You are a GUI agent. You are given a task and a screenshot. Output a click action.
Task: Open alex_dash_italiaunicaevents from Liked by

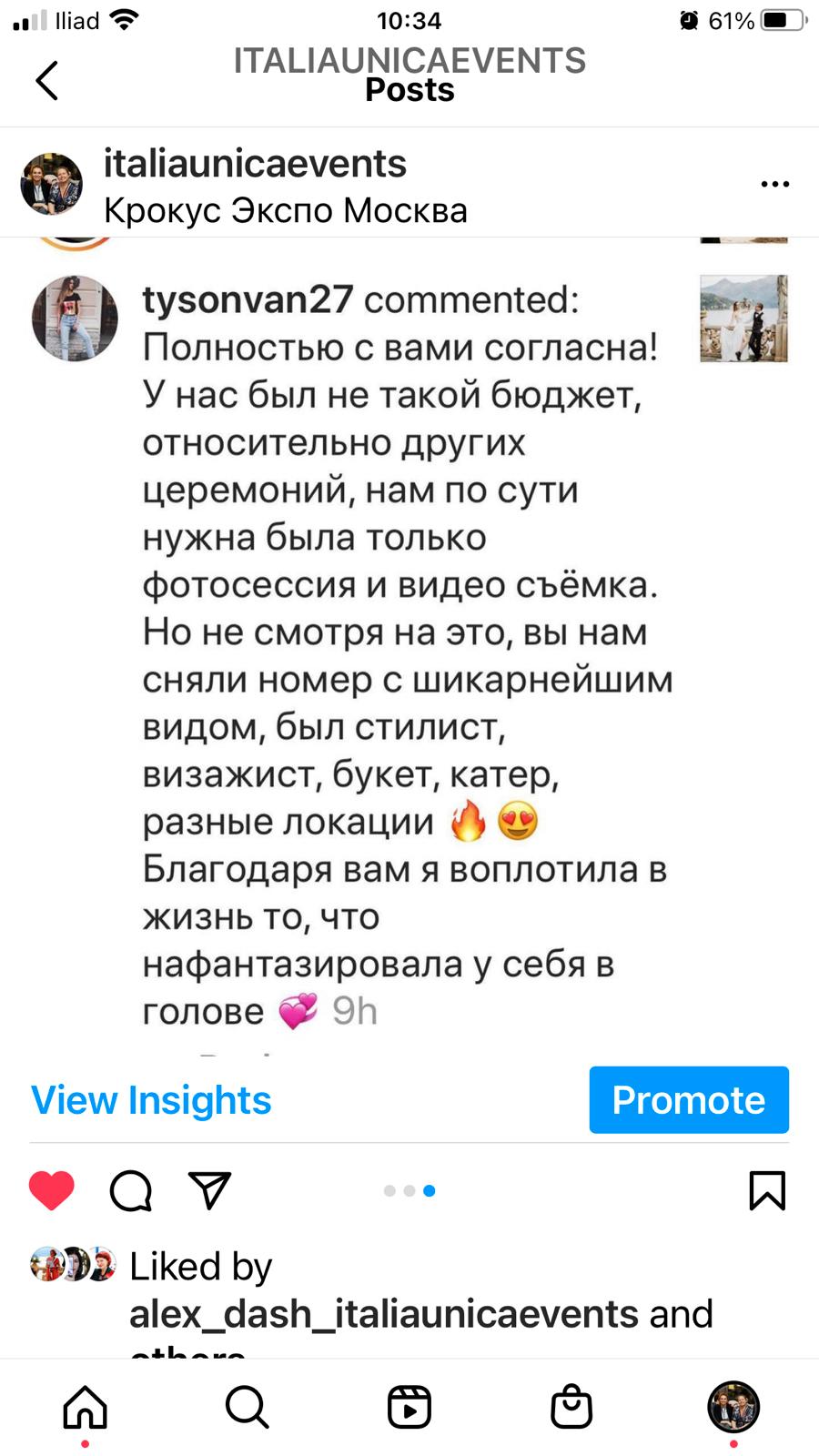click(383, 1313)
